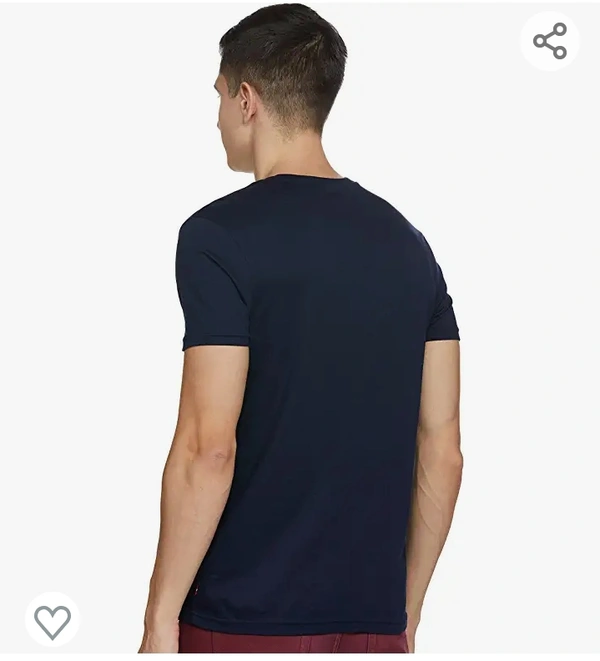Share this navy t-shirt product
The height and width of the screenshot is (661, 600).
550,41
